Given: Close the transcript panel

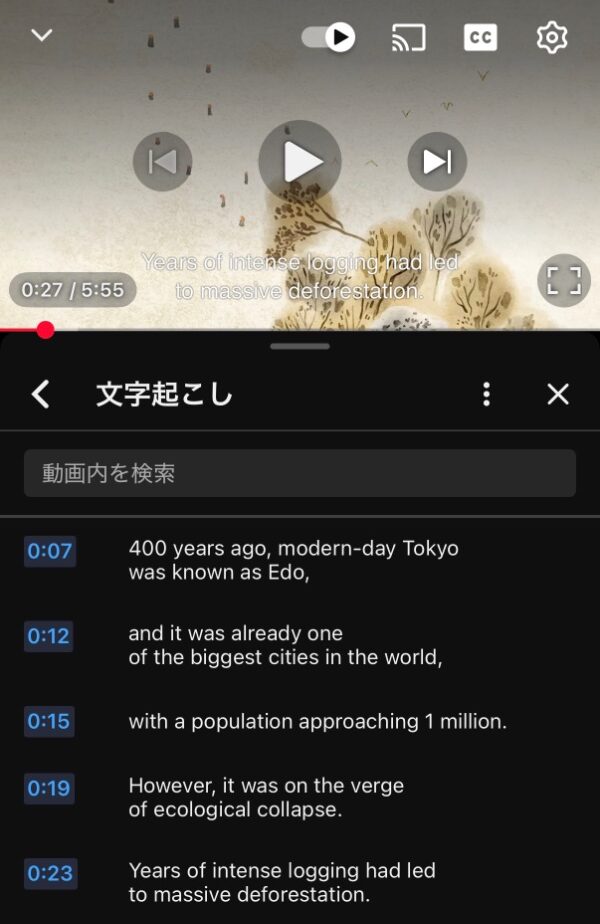Looking at the screenshot, I should pyautogui.click(x=558, y=394).
